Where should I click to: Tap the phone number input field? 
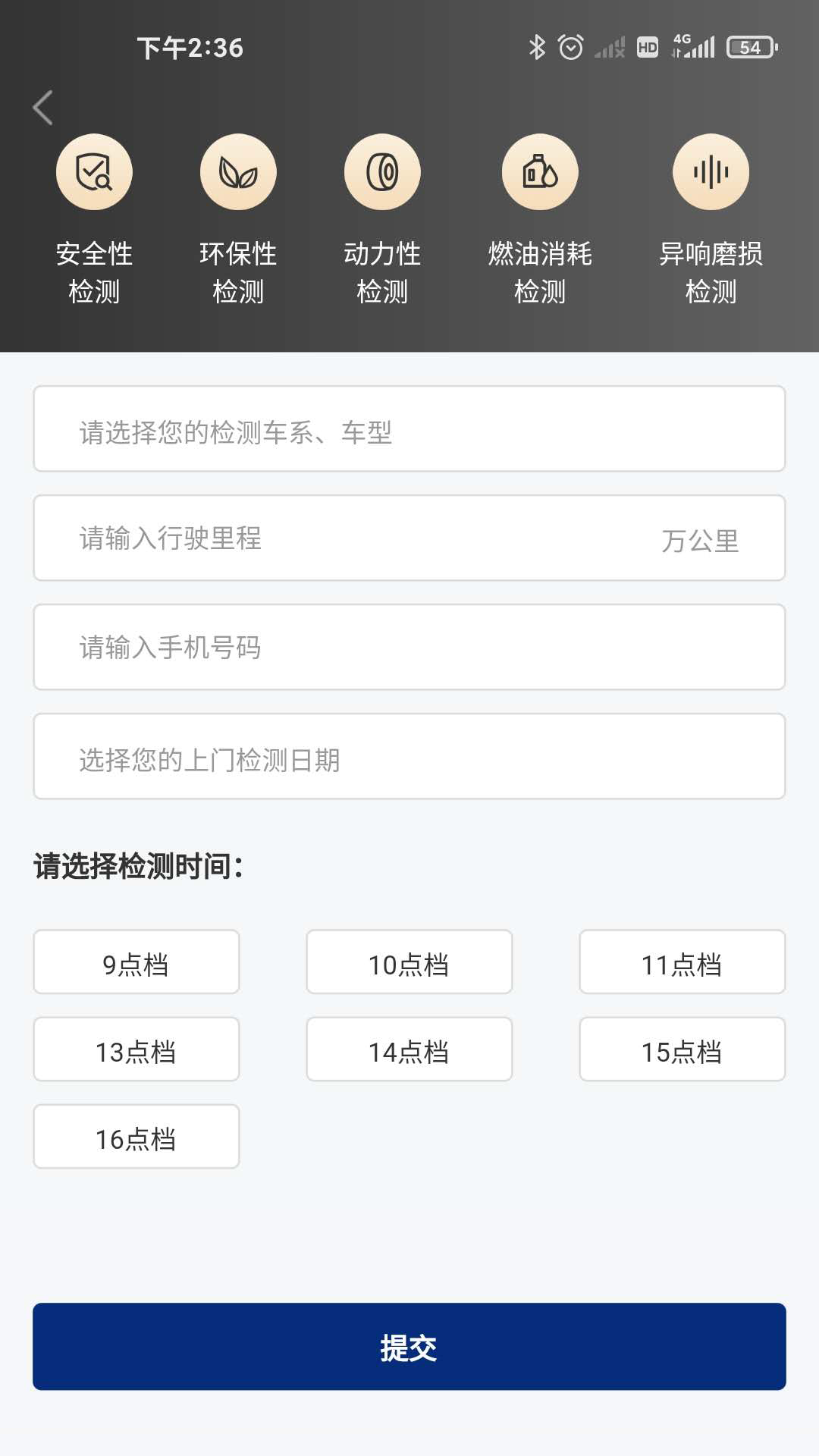pyautogui.click(x=409, y=648)
